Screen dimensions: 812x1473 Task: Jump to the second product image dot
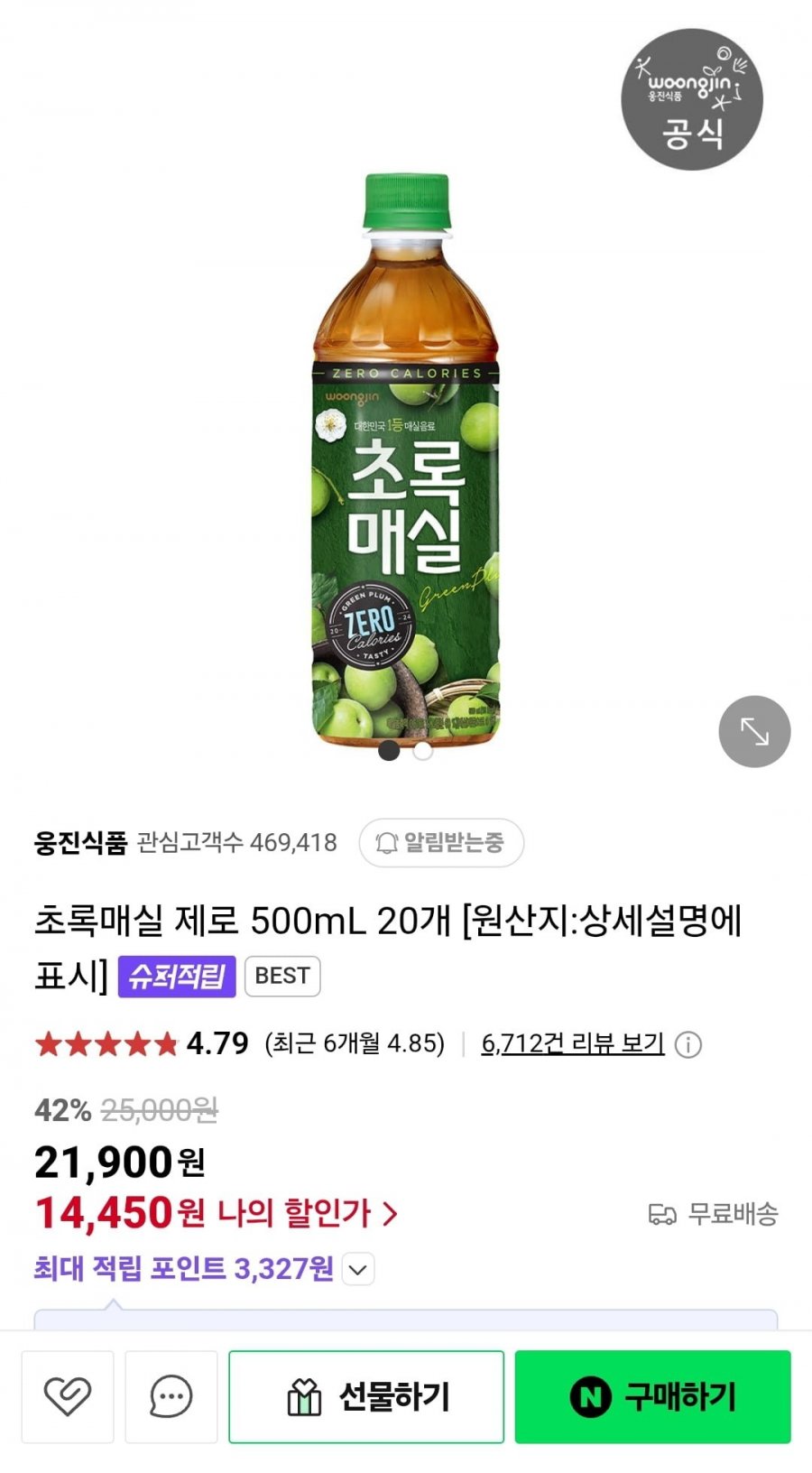point(422,750)
